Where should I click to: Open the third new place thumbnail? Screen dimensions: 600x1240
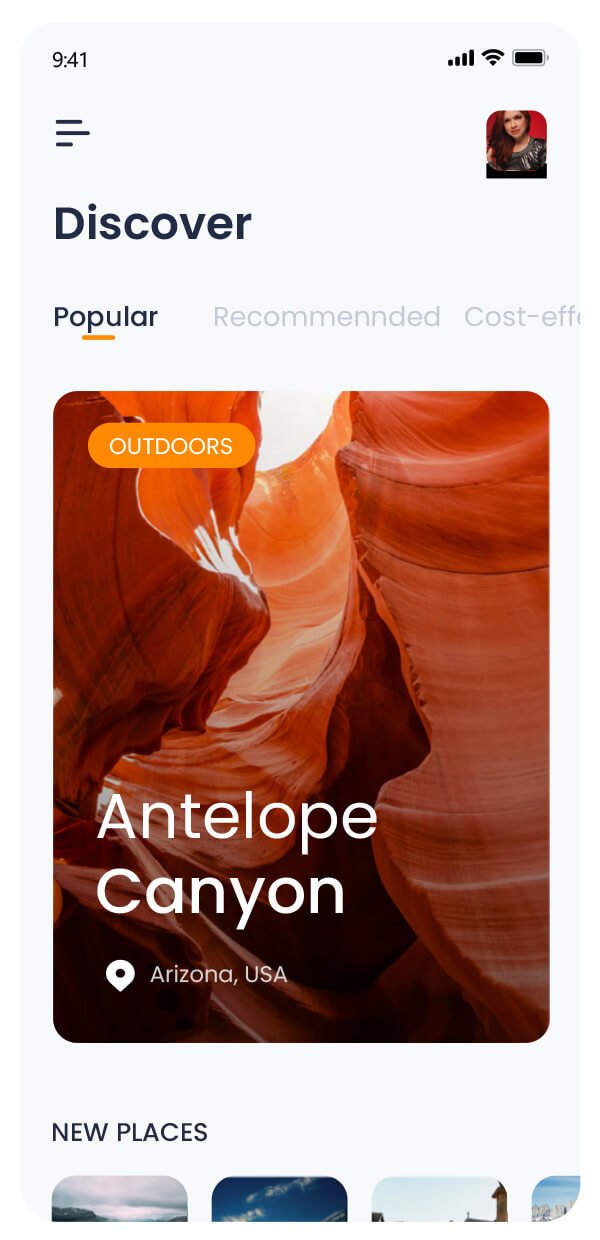(x=439, y=1198)
